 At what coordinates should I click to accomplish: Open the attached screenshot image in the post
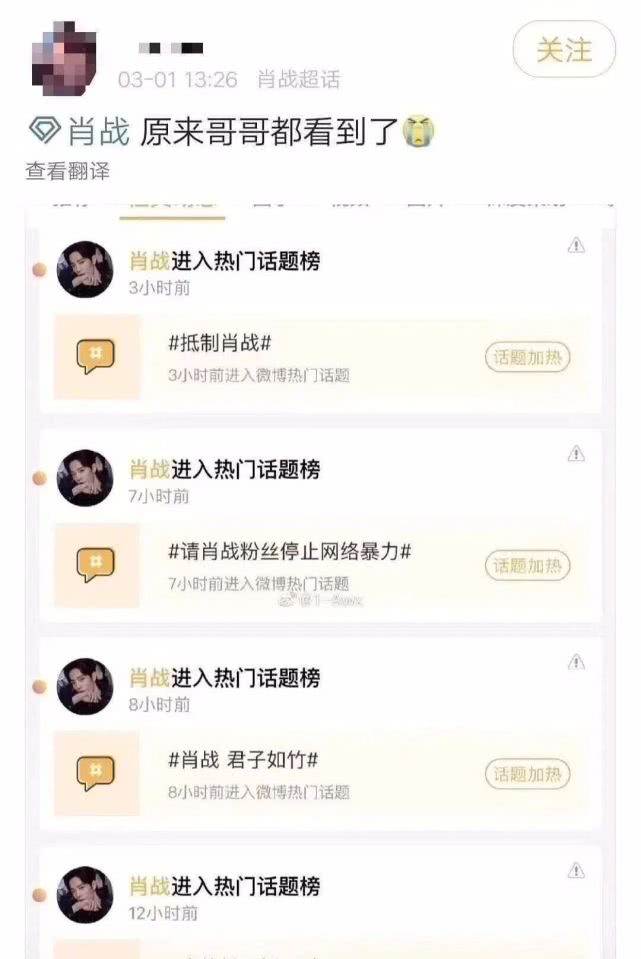(x=320, y=580)
